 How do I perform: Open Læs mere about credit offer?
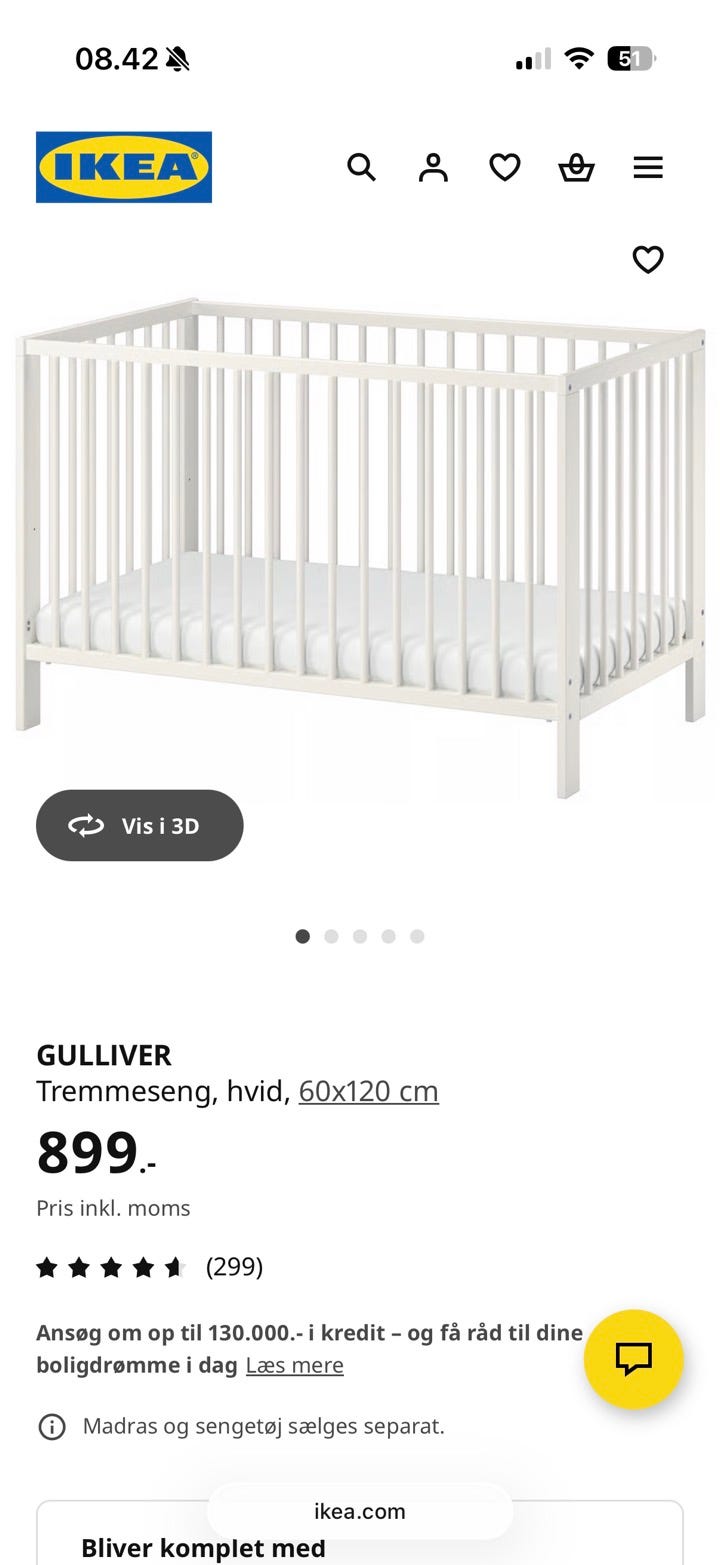click(294, 1364)
